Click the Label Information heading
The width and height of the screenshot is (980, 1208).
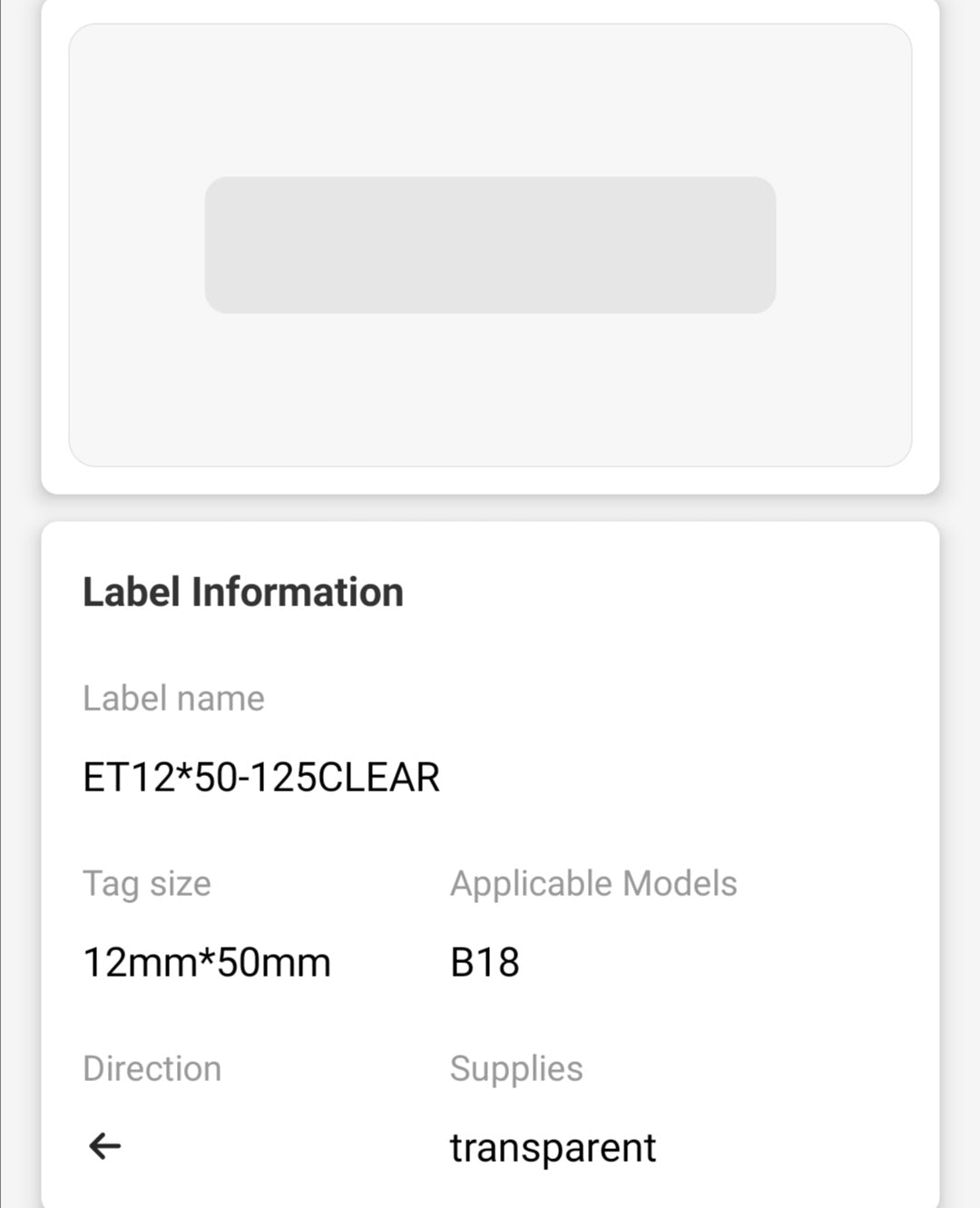coord(242,591)
